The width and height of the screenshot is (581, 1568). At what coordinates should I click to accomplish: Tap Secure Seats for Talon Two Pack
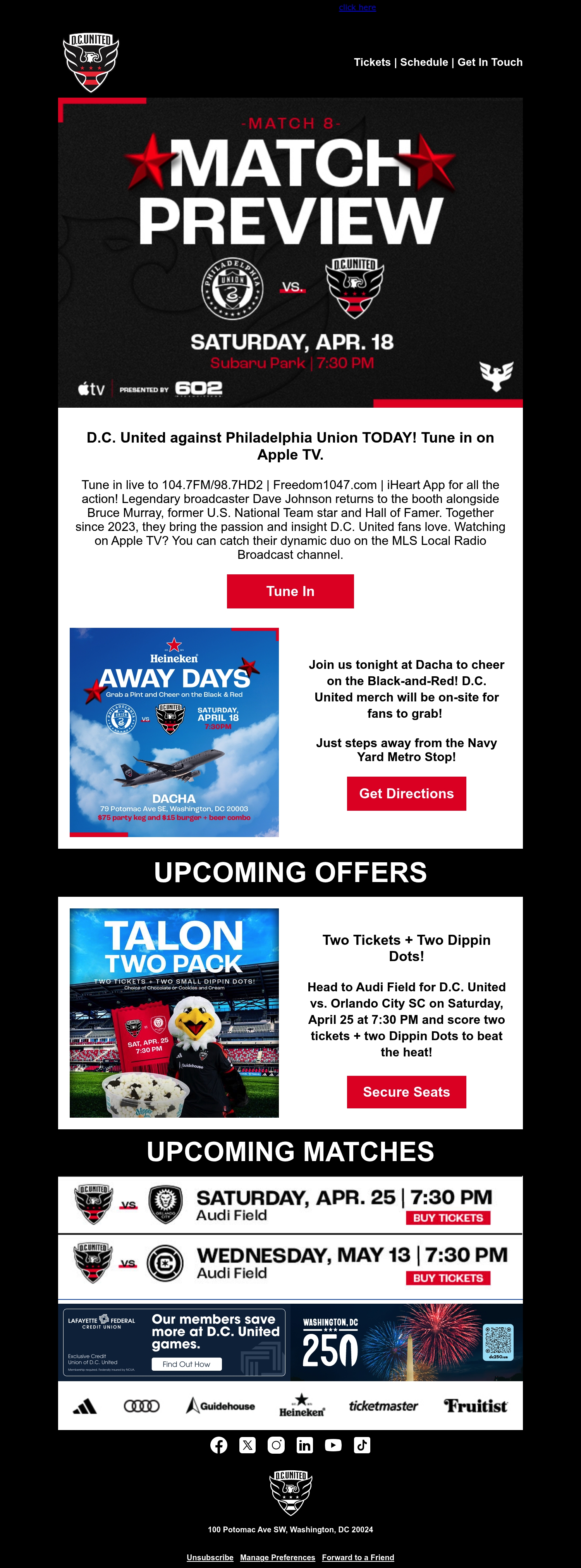point(406,1091)
